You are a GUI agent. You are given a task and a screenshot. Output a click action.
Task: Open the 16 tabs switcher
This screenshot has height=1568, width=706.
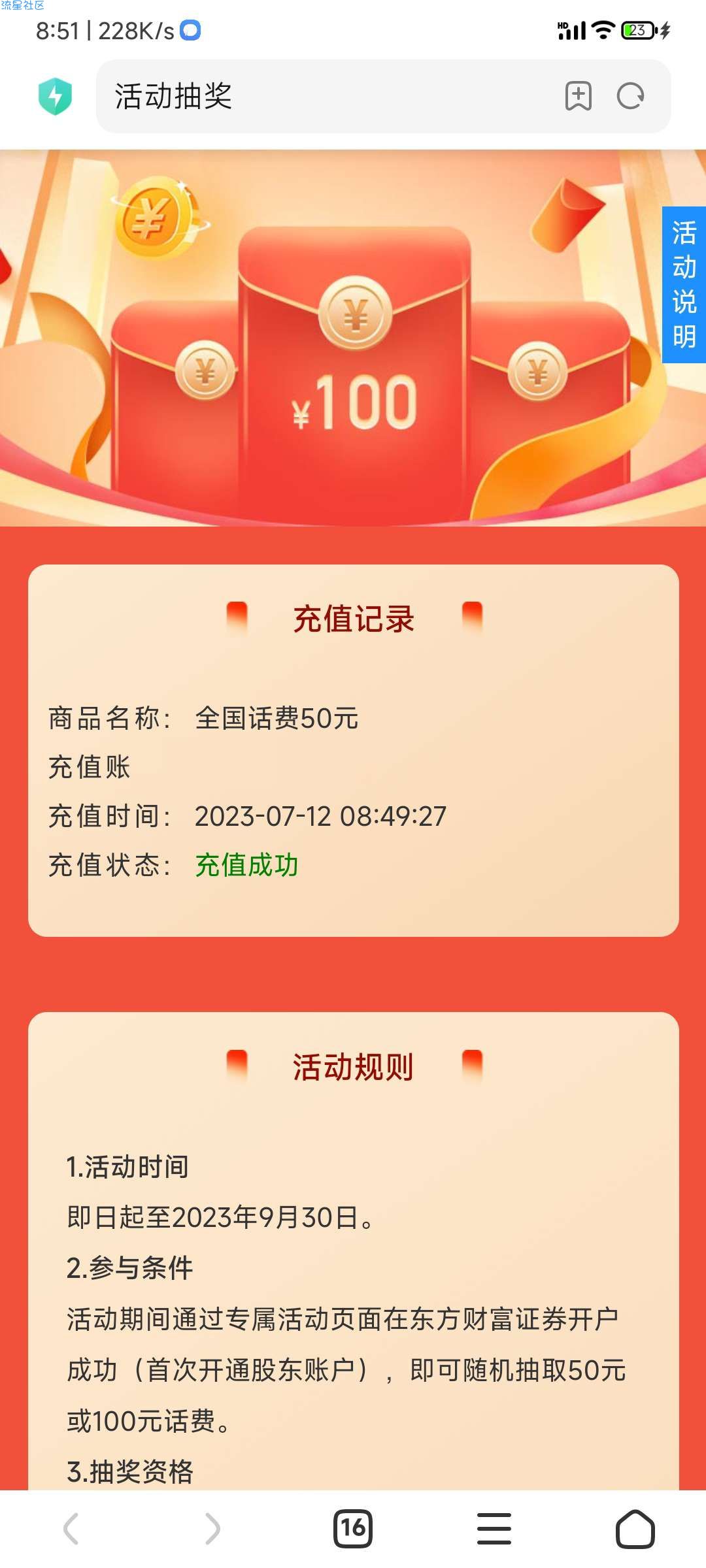pyautogui.click(x=353, y=1528)
